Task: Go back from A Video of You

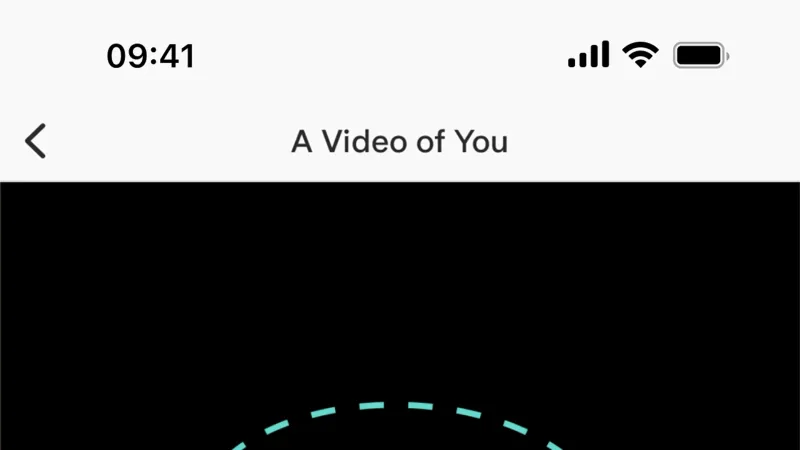Action: (36, 141)
